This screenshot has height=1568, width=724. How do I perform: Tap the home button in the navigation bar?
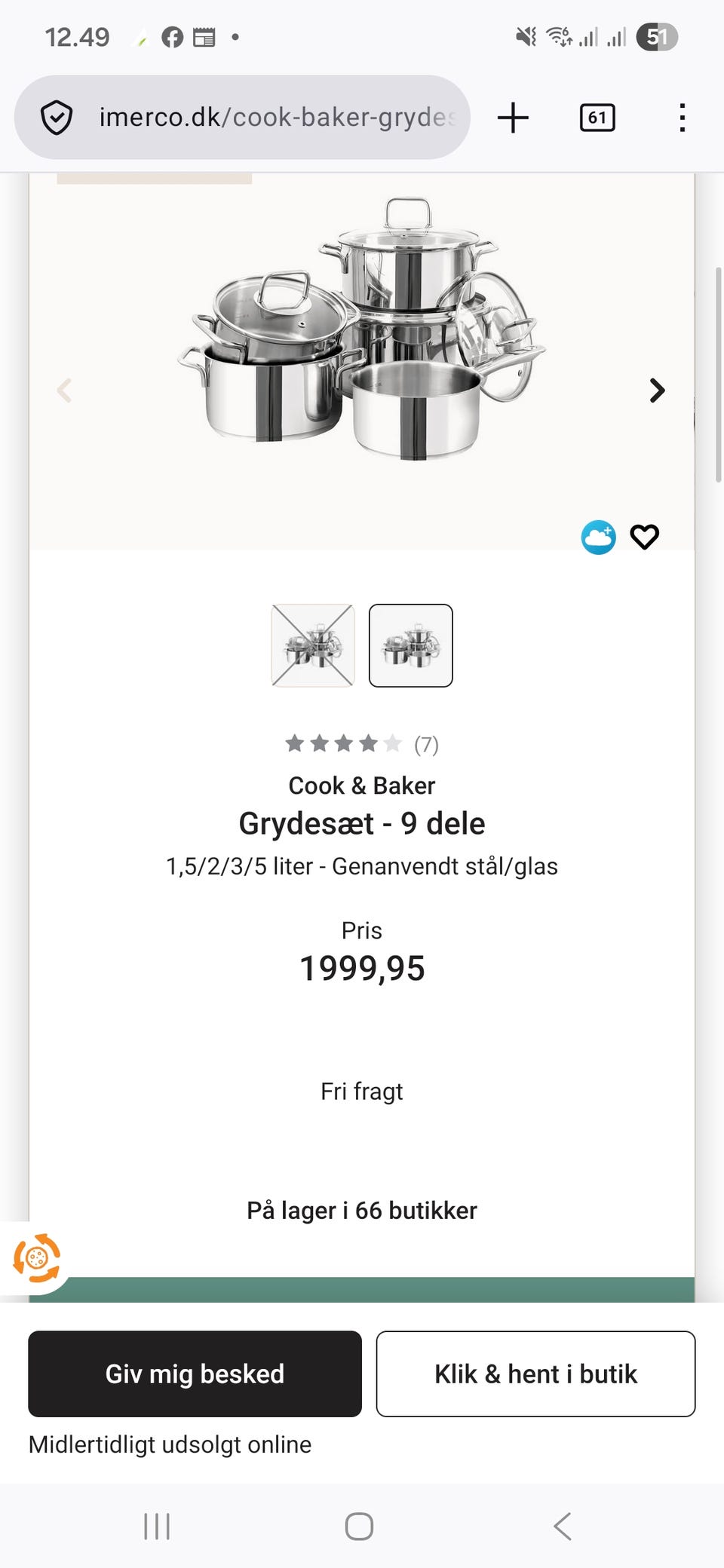point(360,1527)
